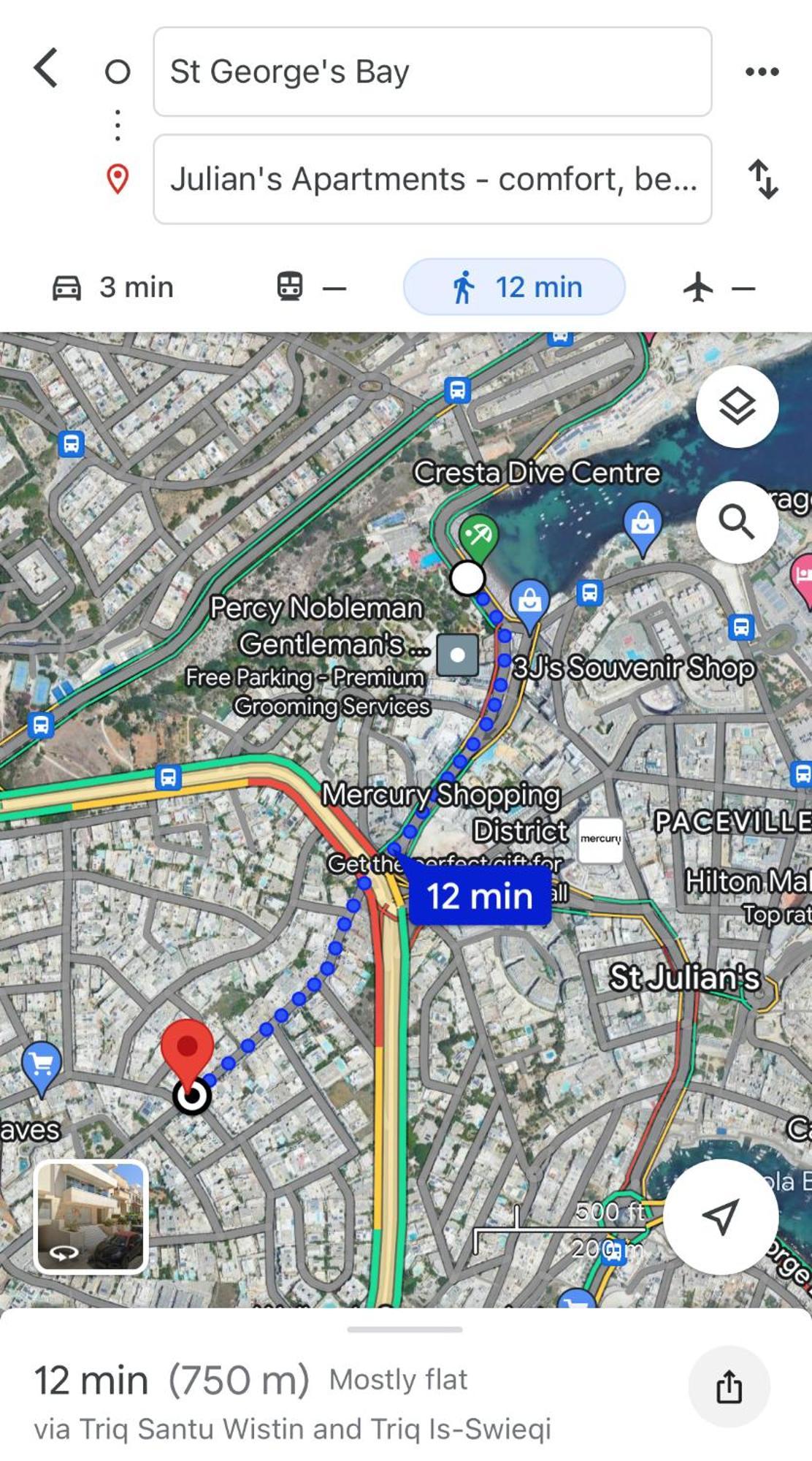The width and height of the screenshot is (812, 1461).
Task: Open Street View thumbnail of destination
Action: tap(91, 1216)
